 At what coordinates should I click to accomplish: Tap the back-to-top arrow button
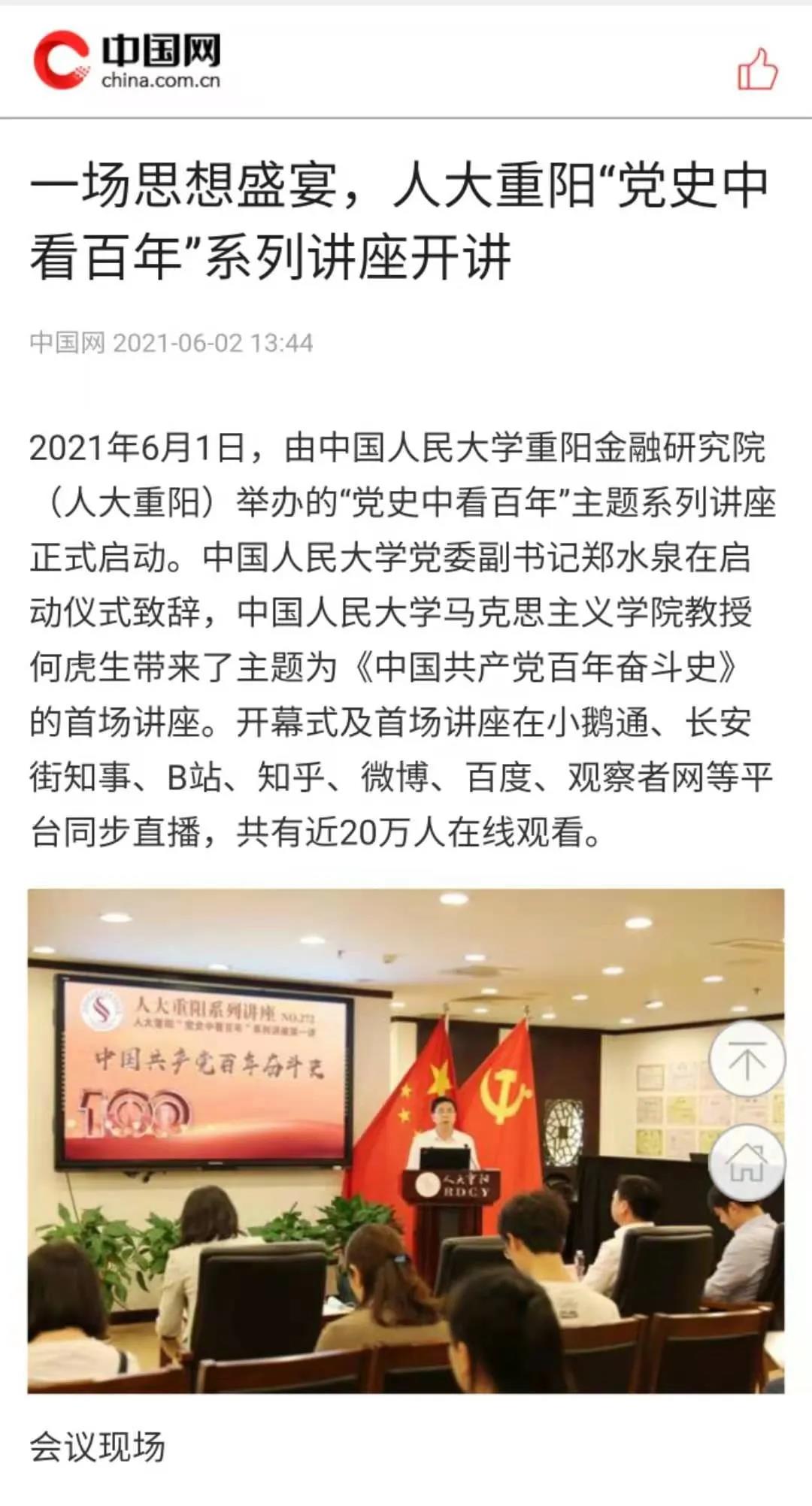point(747,1061)
